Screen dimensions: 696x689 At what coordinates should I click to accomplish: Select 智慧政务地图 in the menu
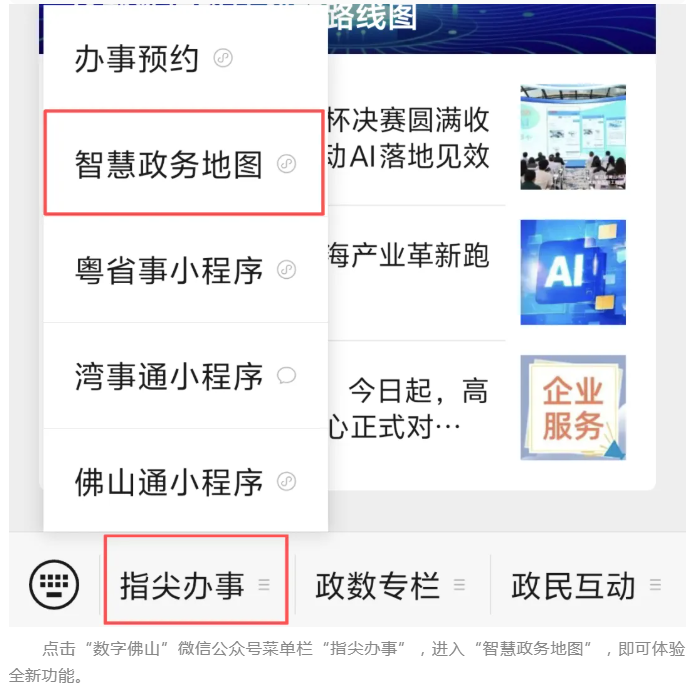click(x=185, y=164)
